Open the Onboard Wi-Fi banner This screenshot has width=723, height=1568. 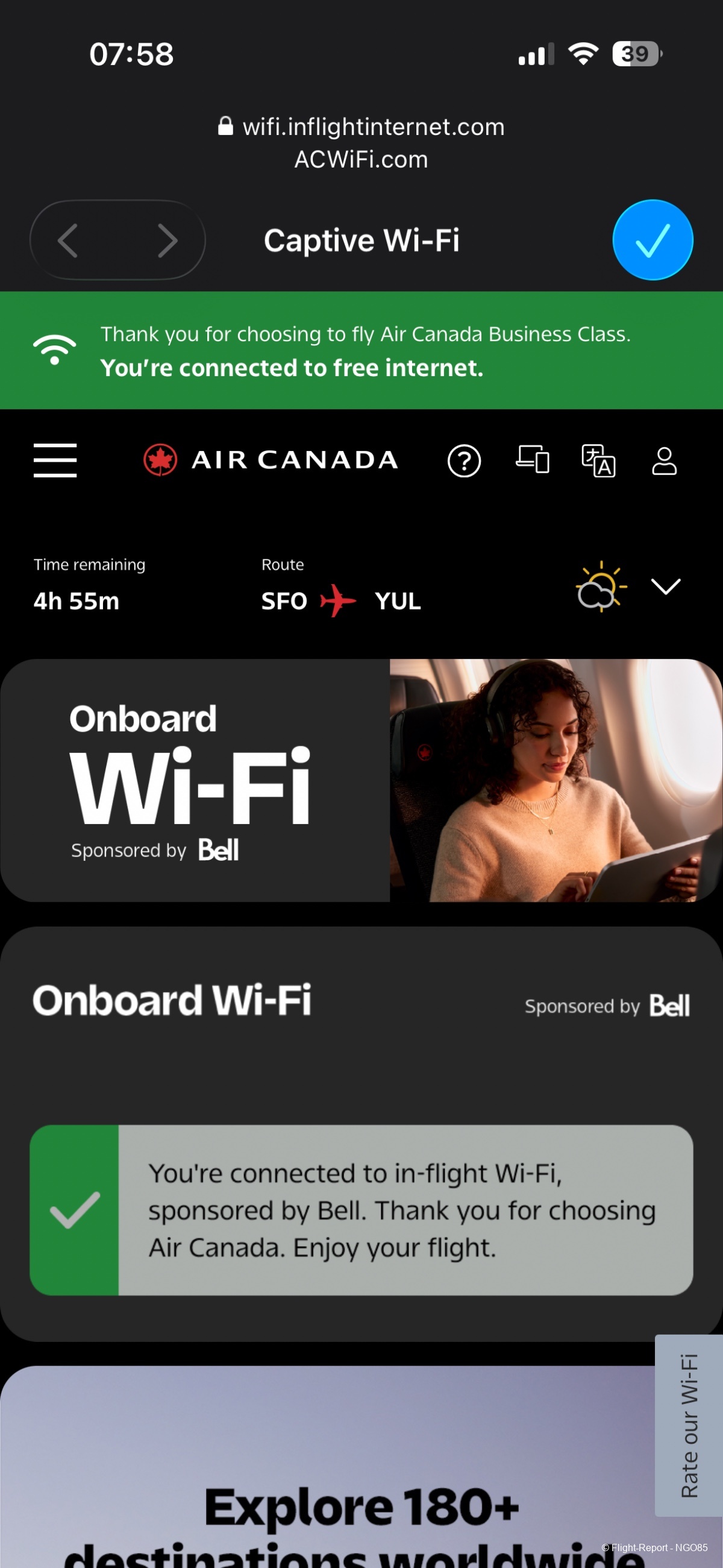point(361,779)
